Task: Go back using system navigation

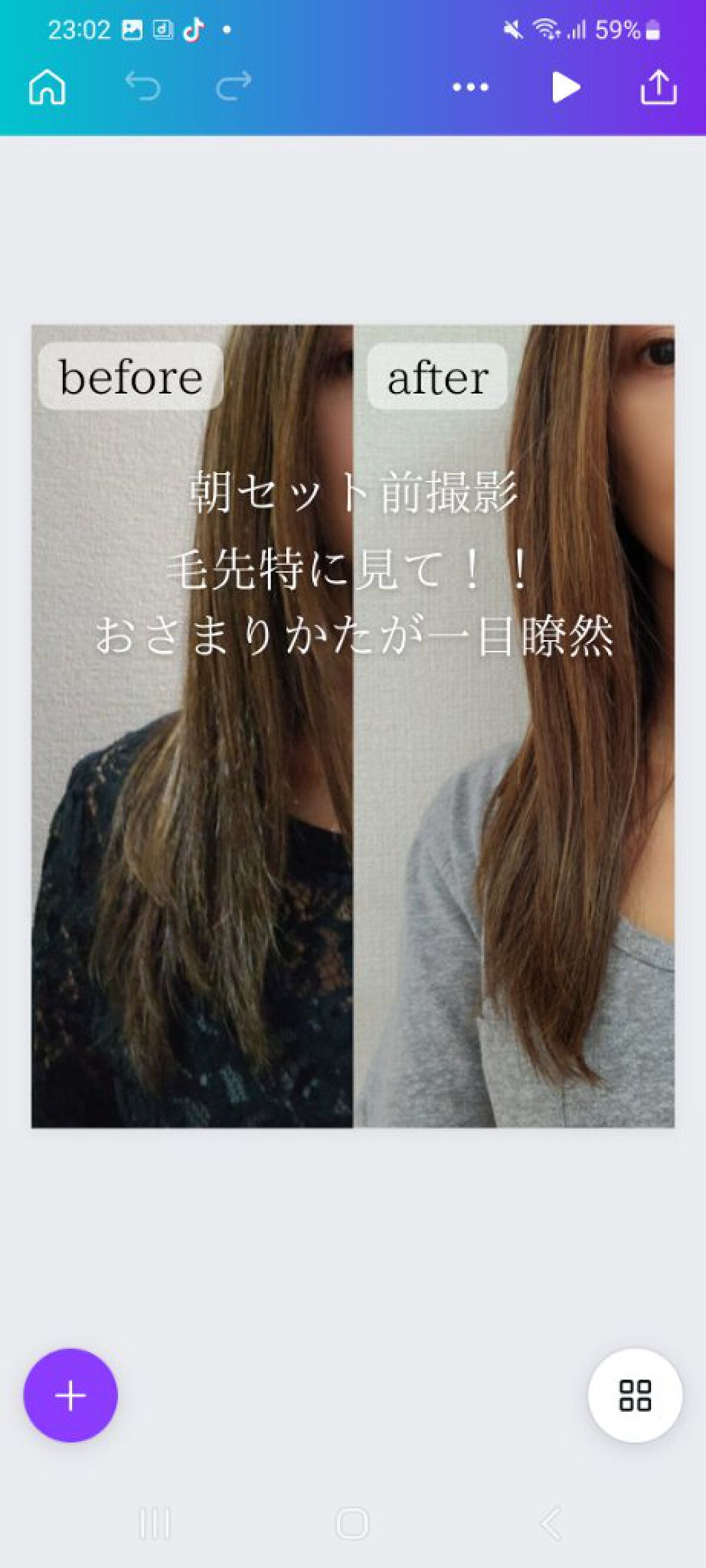Action: tap(550, 1523)
